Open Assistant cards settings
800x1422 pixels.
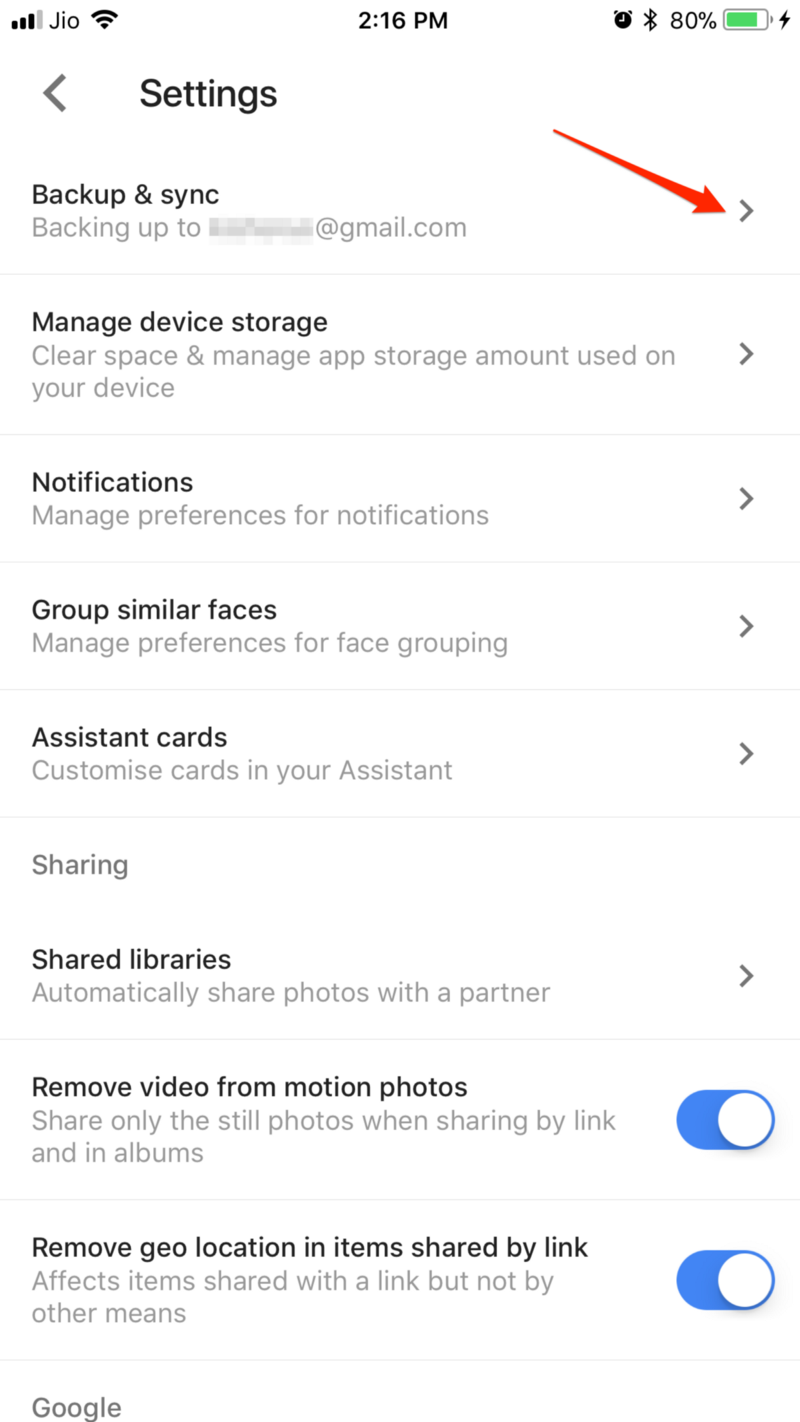coord(400,753)
